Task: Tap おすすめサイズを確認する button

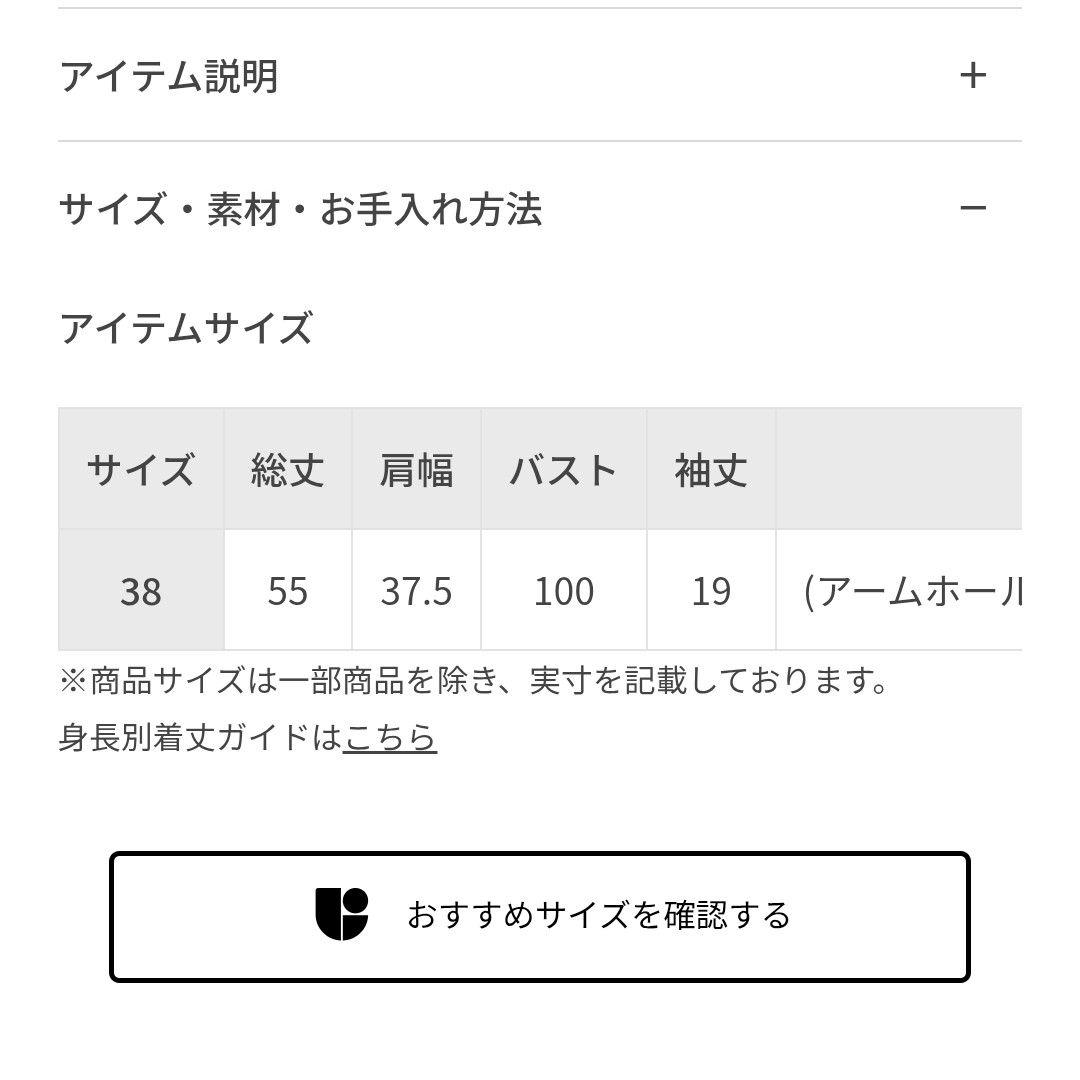Action: point(539,917)
